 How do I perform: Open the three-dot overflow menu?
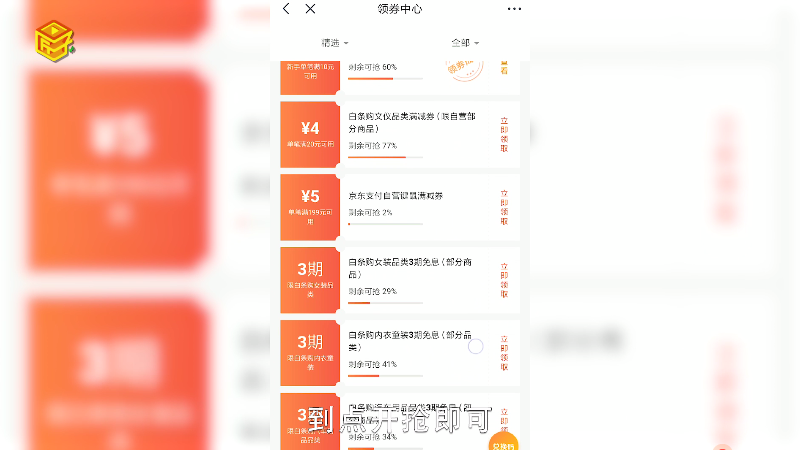[x=514, y=9]
